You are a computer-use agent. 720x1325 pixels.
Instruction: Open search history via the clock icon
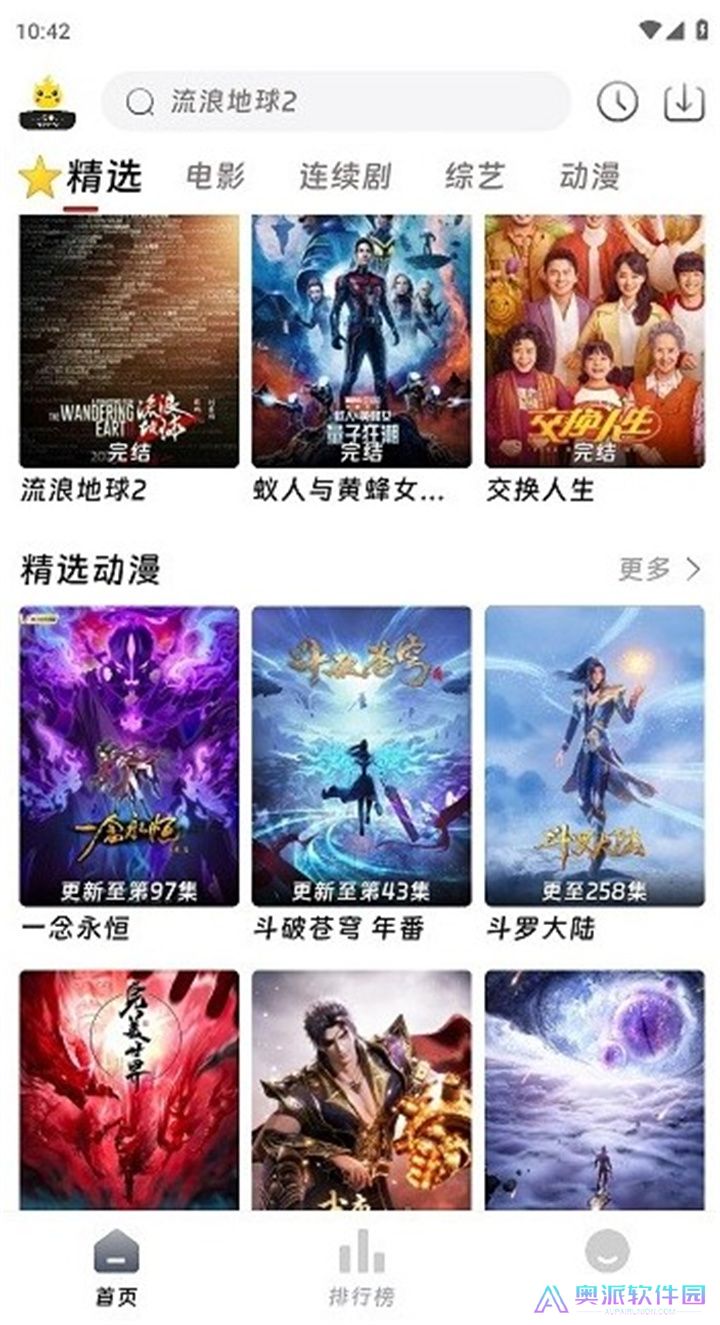[617, 101]
